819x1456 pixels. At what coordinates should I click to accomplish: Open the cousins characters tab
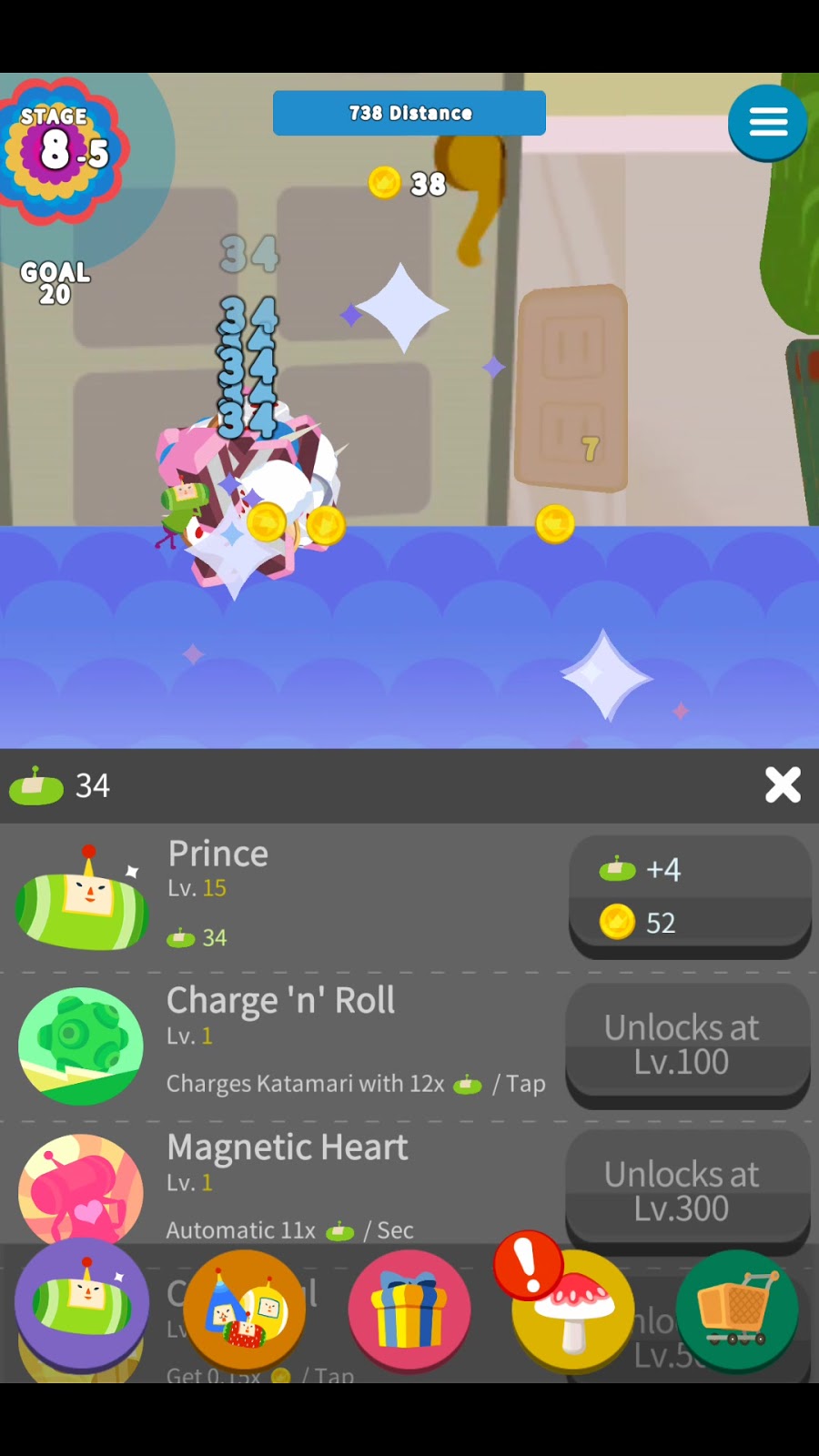point(245,1310)
